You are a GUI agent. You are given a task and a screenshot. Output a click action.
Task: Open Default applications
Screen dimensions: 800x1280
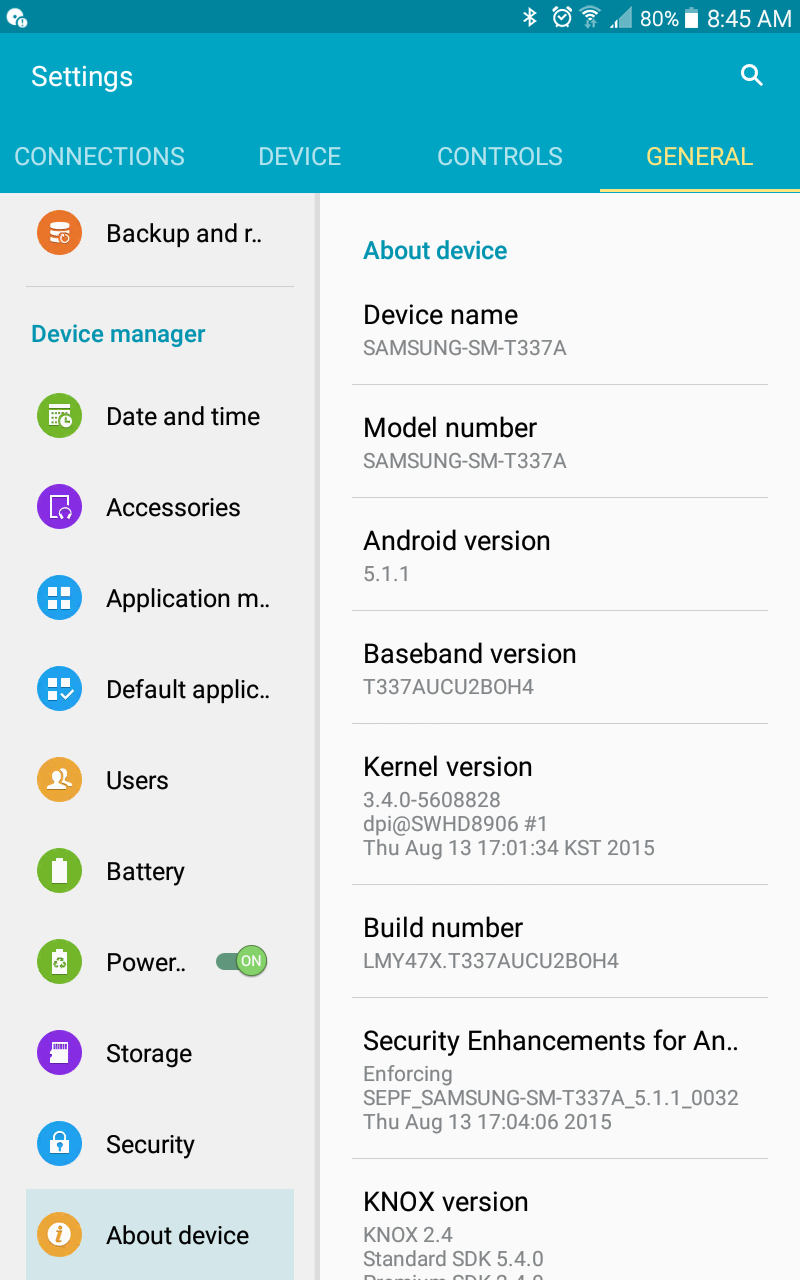160,690
